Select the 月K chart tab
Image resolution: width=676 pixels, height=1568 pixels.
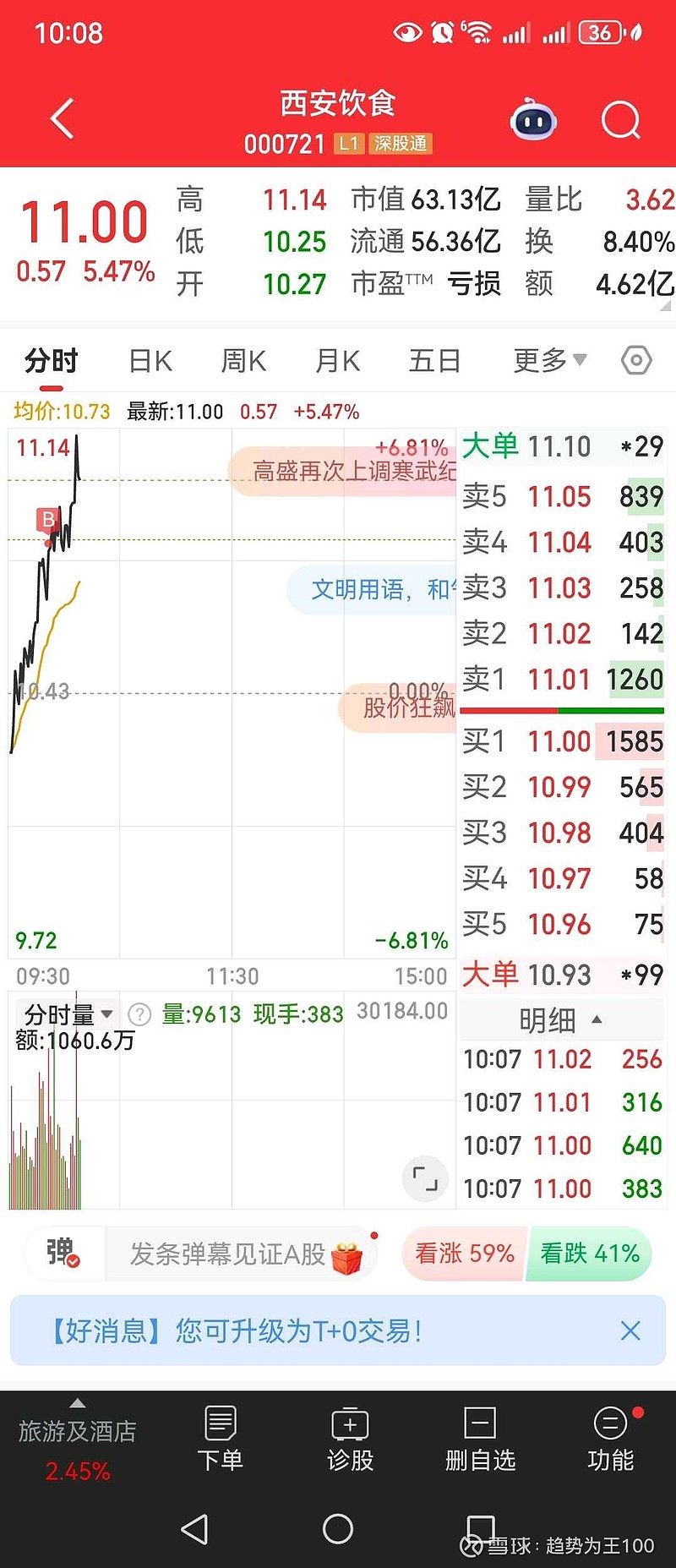coord(337,361)
